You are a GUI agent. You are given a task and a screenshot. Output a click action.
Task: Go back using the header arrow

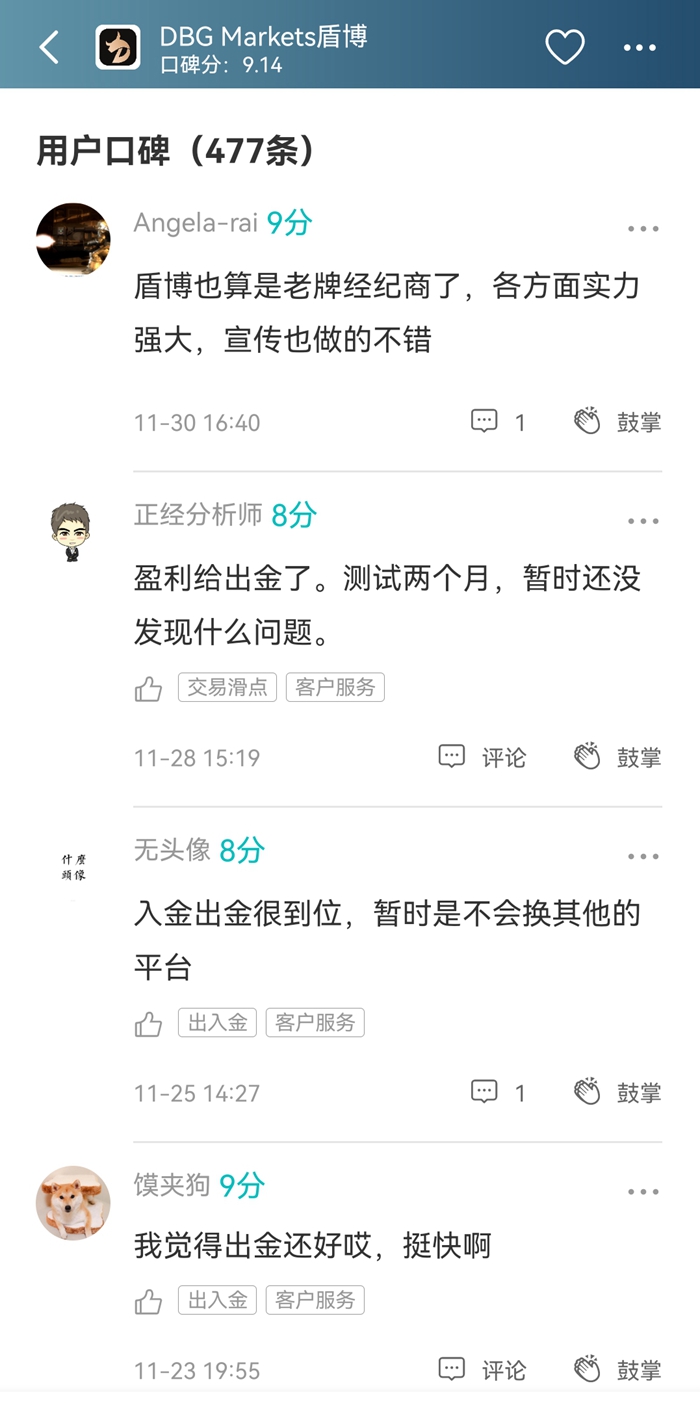[x=49, y=47]
